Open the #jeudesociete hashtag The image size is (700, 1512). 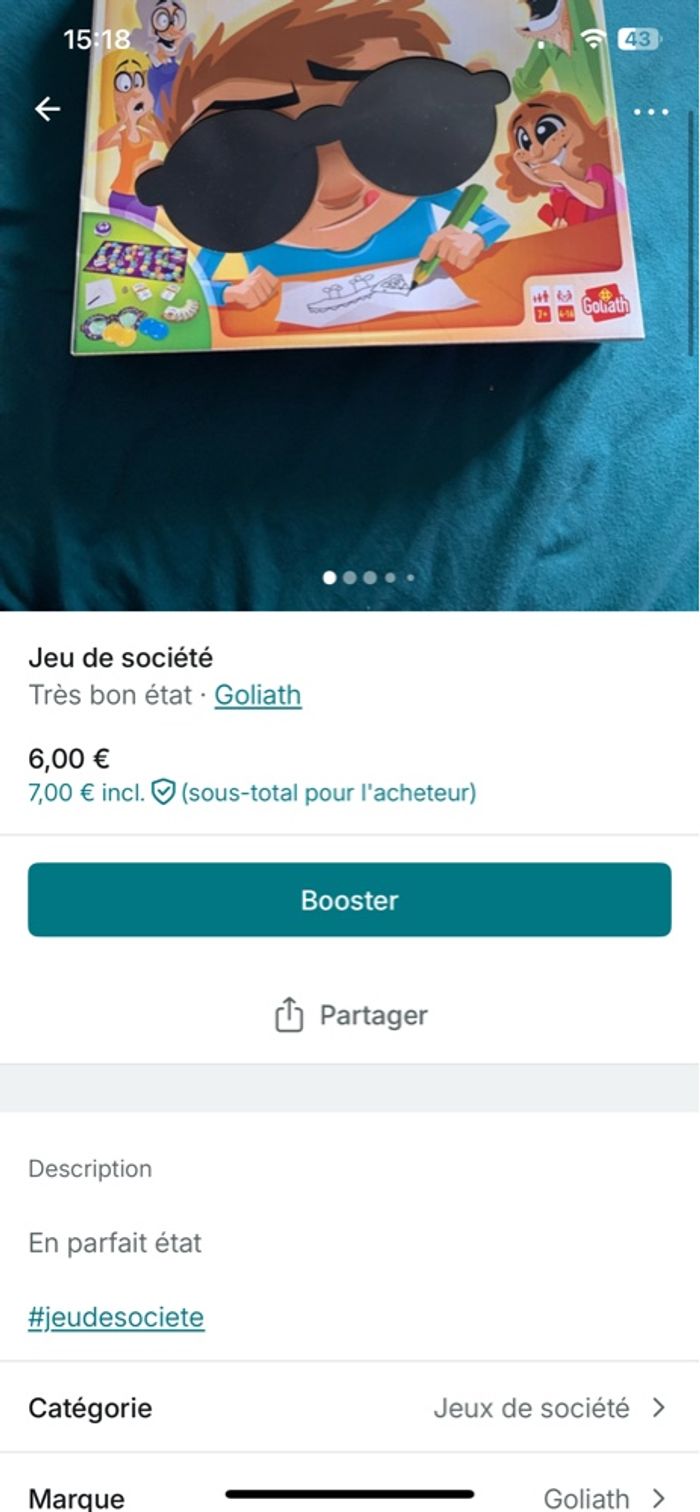click(116, 1317)
